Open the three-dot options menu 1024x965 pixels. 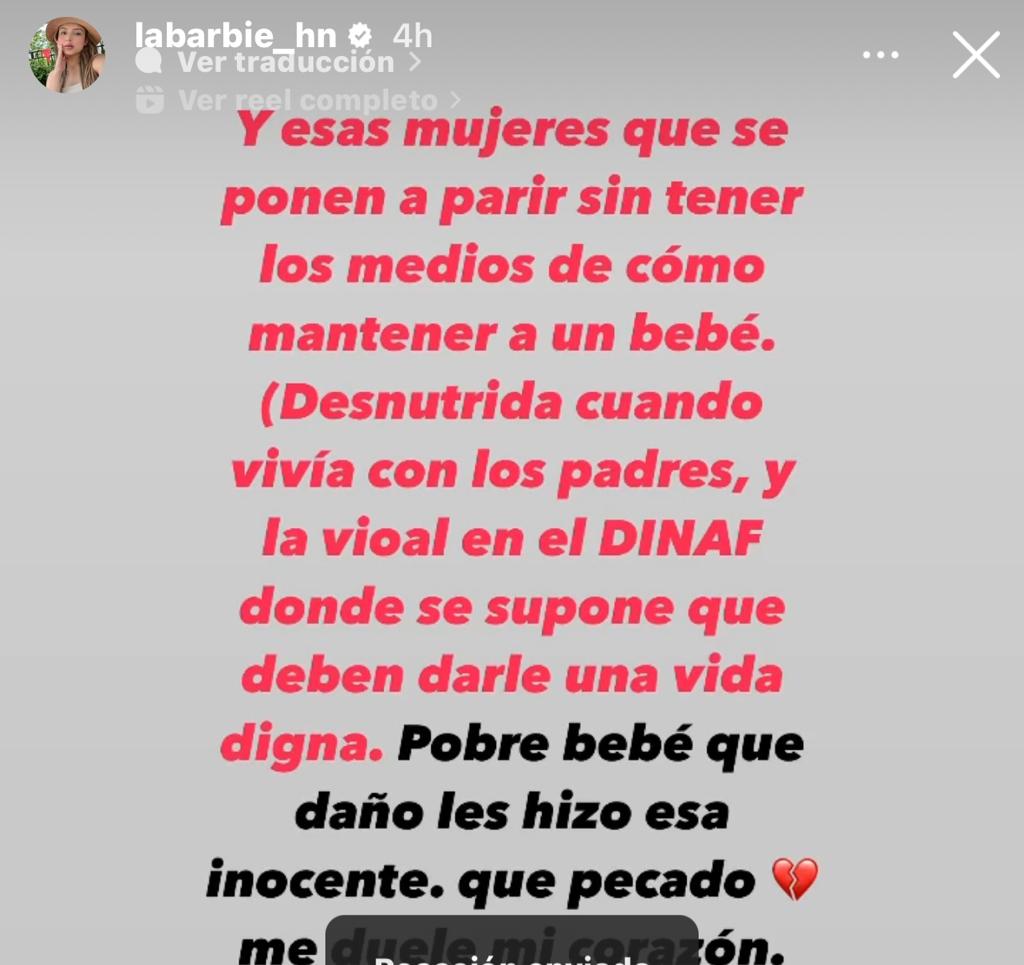click(880, 55)
